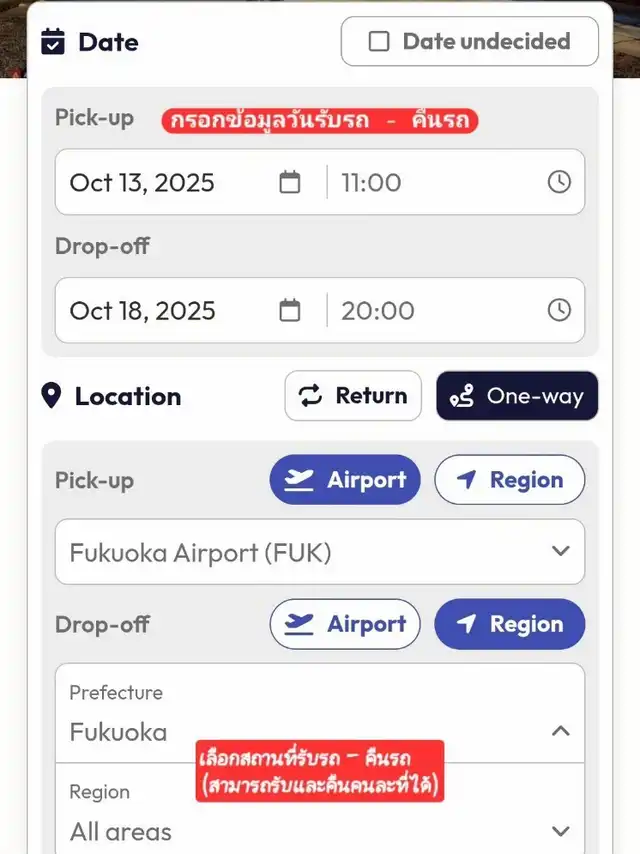Choose Airport for pick-up location
Image resolution: width=640 pixels, height=854 pixels.
click(345, 480)
